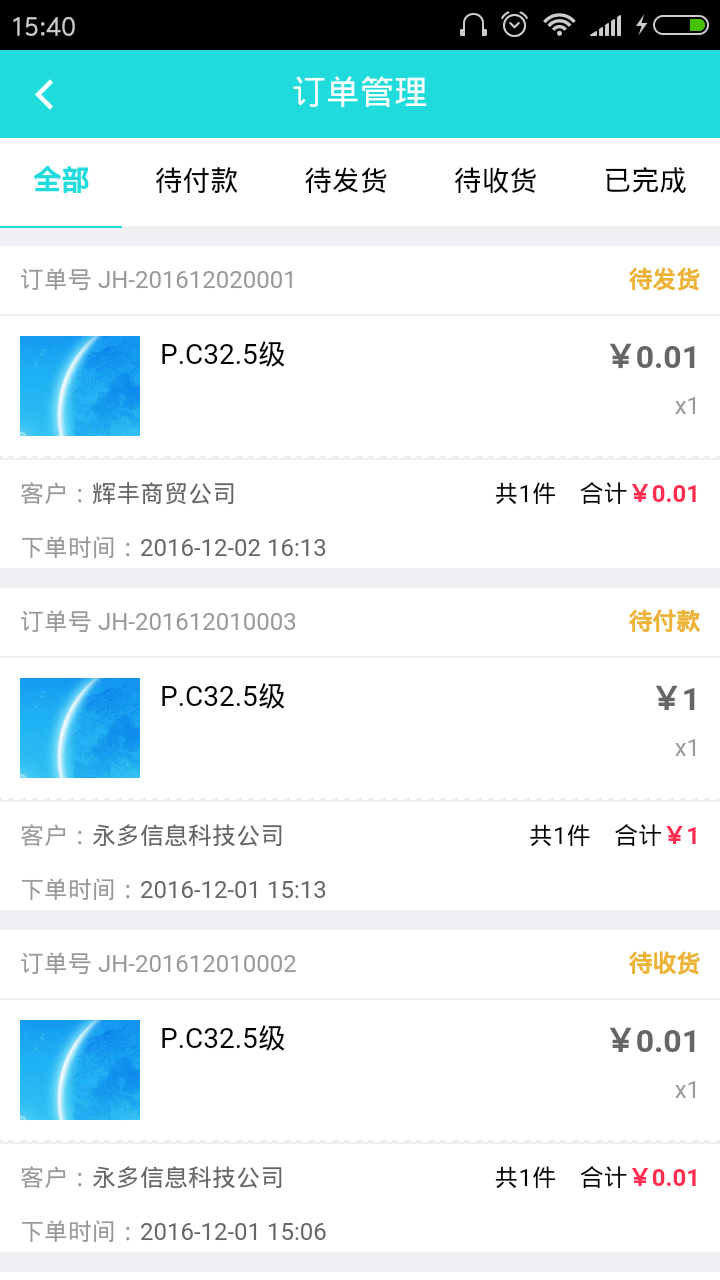720x1280 pixels.
Task: View order JH-201612010002 details
Action: tap(360, 1091)
